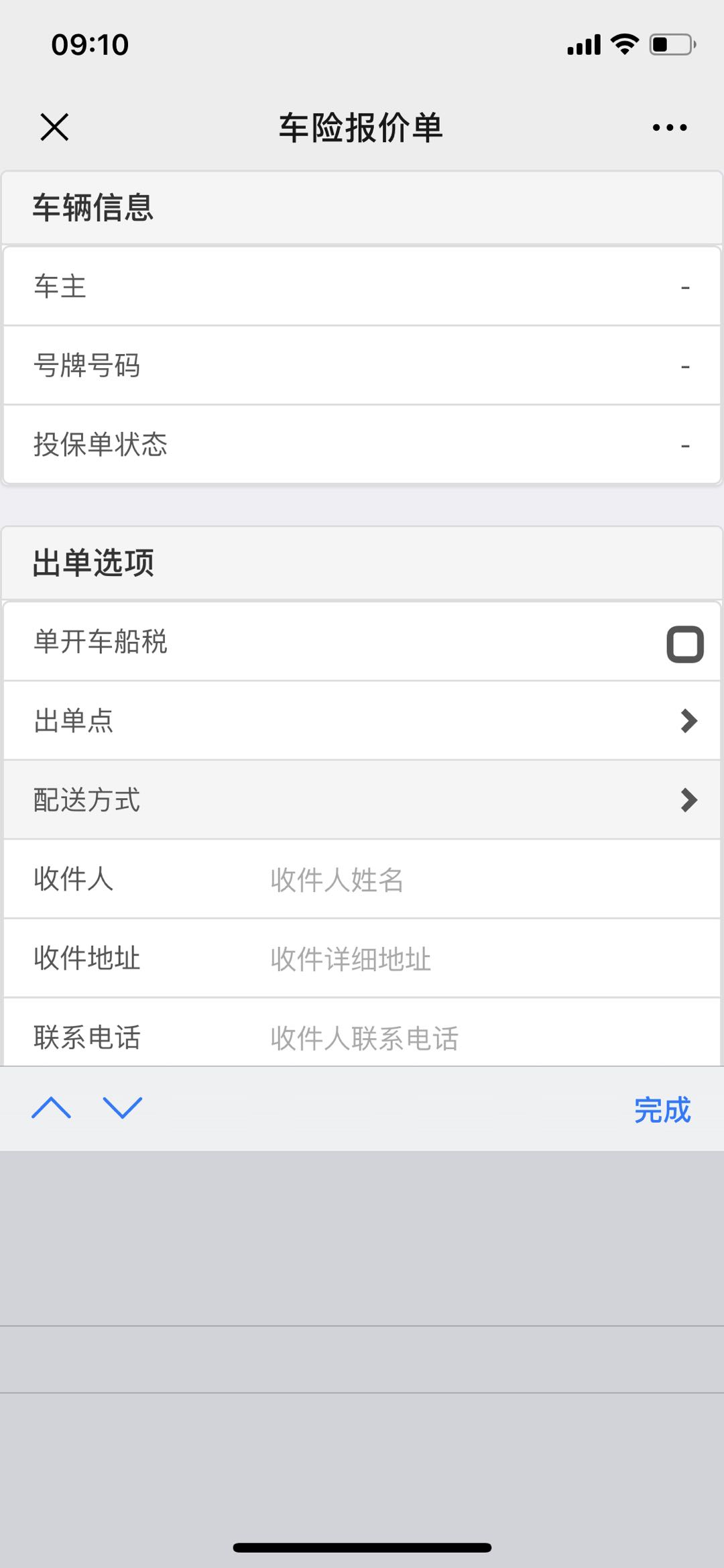The width and height of the screenshot is (724, 1568).
Task: Enter the 收件人联系电话 phone field
Action: pyautogui.click(x=469, y=1037)
